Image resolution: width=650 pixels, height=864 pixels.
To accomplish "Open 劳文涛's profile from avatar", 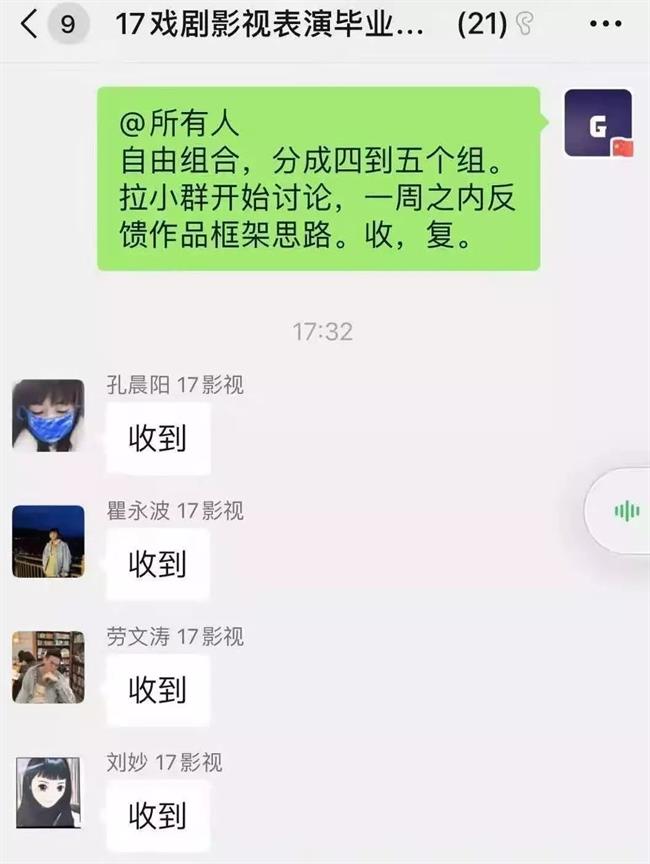I will (48, 667).
